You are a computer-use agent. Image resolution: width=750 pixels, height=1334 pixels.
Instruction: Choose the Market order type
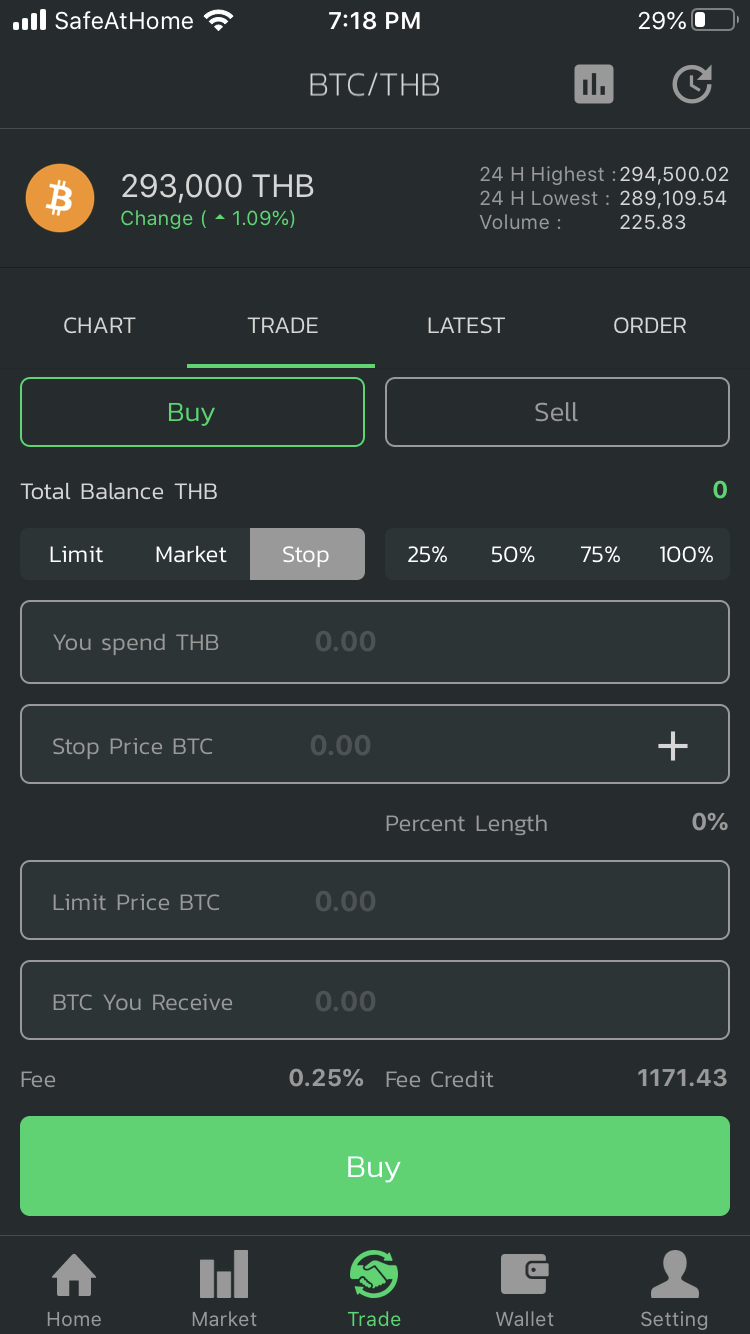pos(191,555)
